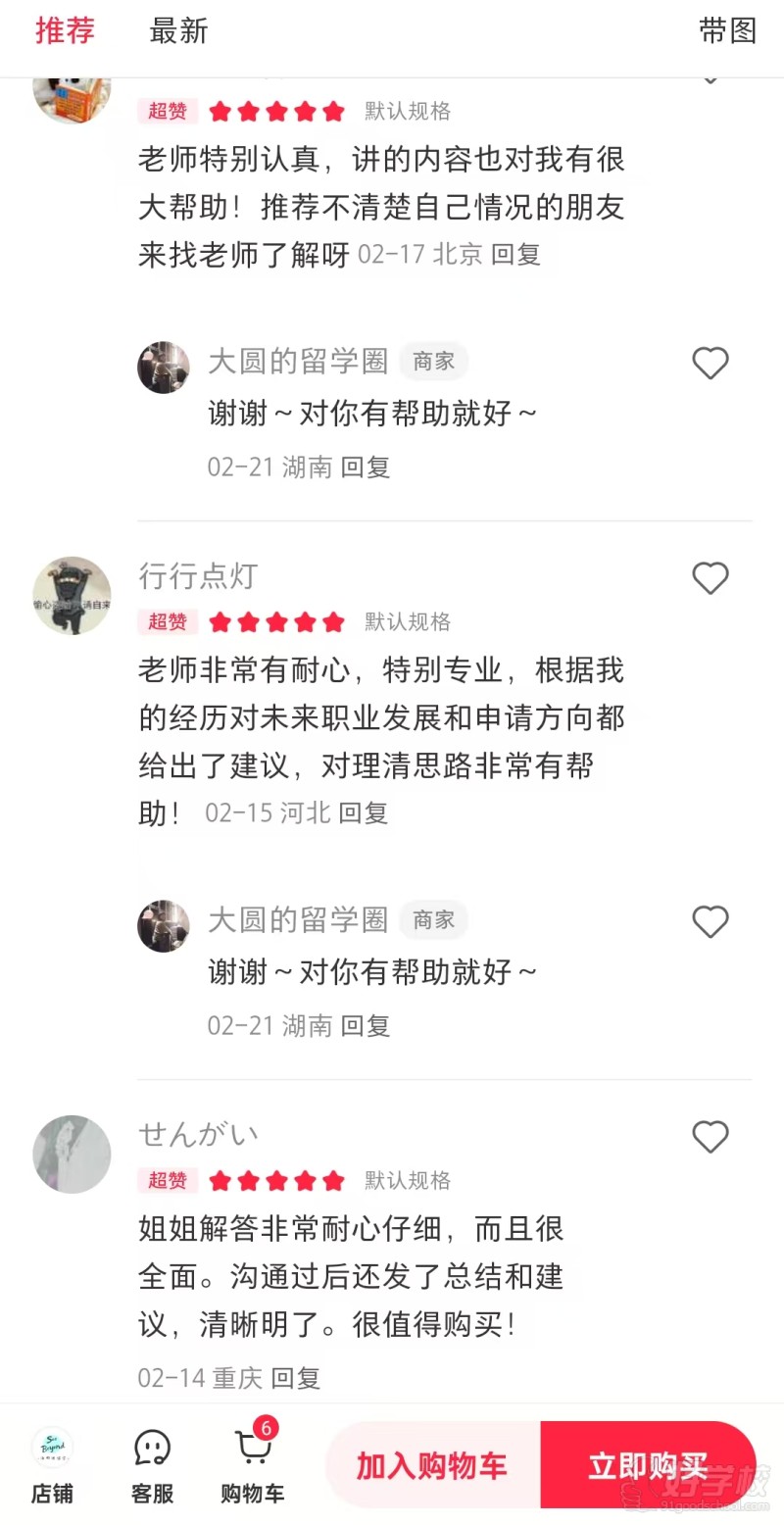Click せんがい's five-star rating stars
Viewport: 784px width, 1525px height.
pyautogui.click(x=276, y=1180)
